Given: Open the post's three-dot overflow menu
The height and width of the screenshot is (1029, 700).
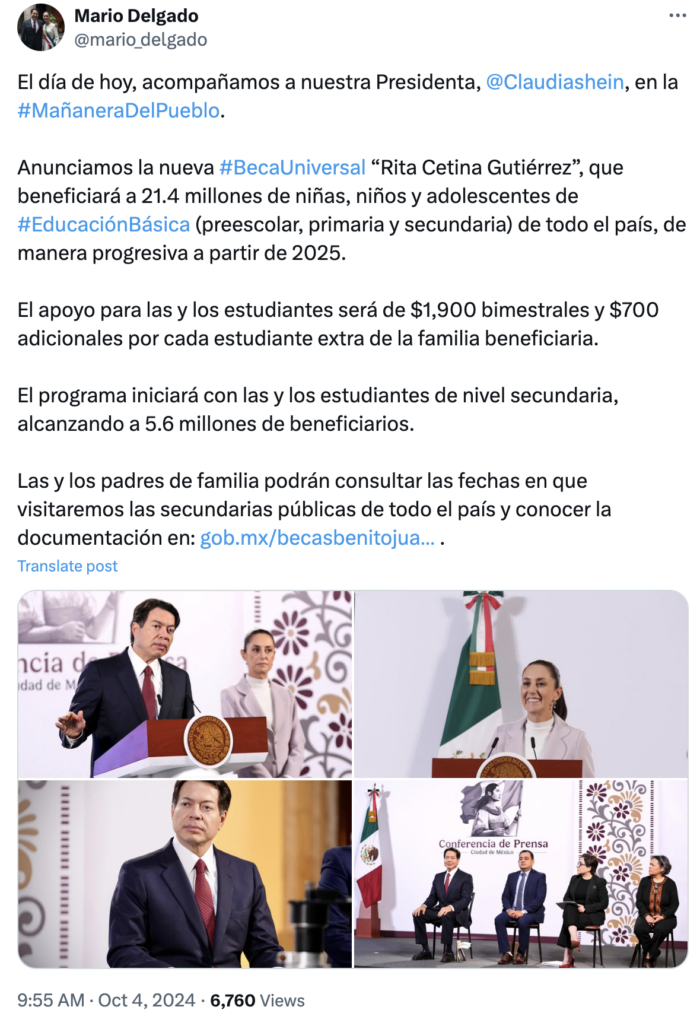Looking at the screenshot, I should [677, 17].
